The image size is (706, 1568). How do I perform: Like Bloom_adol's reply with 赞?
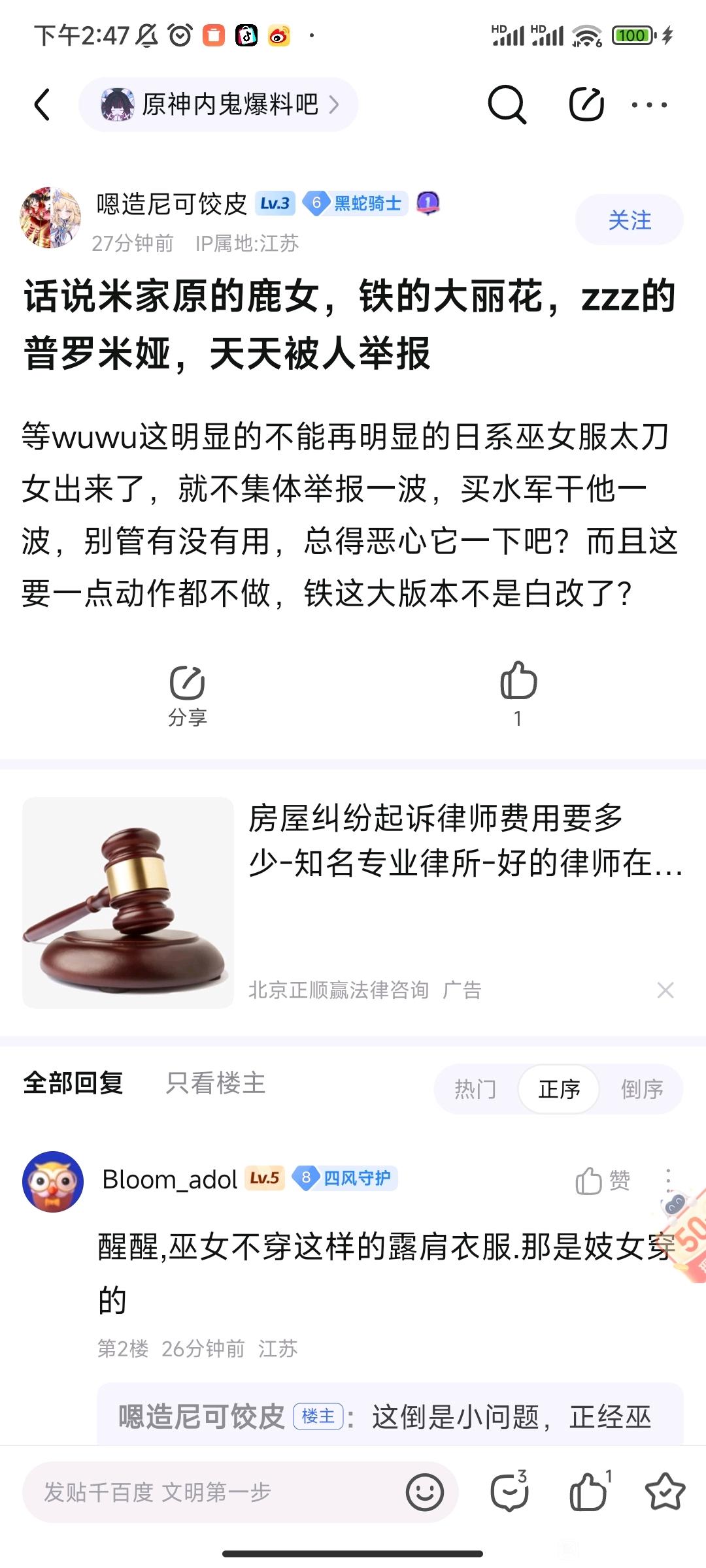click(602, 1181)
